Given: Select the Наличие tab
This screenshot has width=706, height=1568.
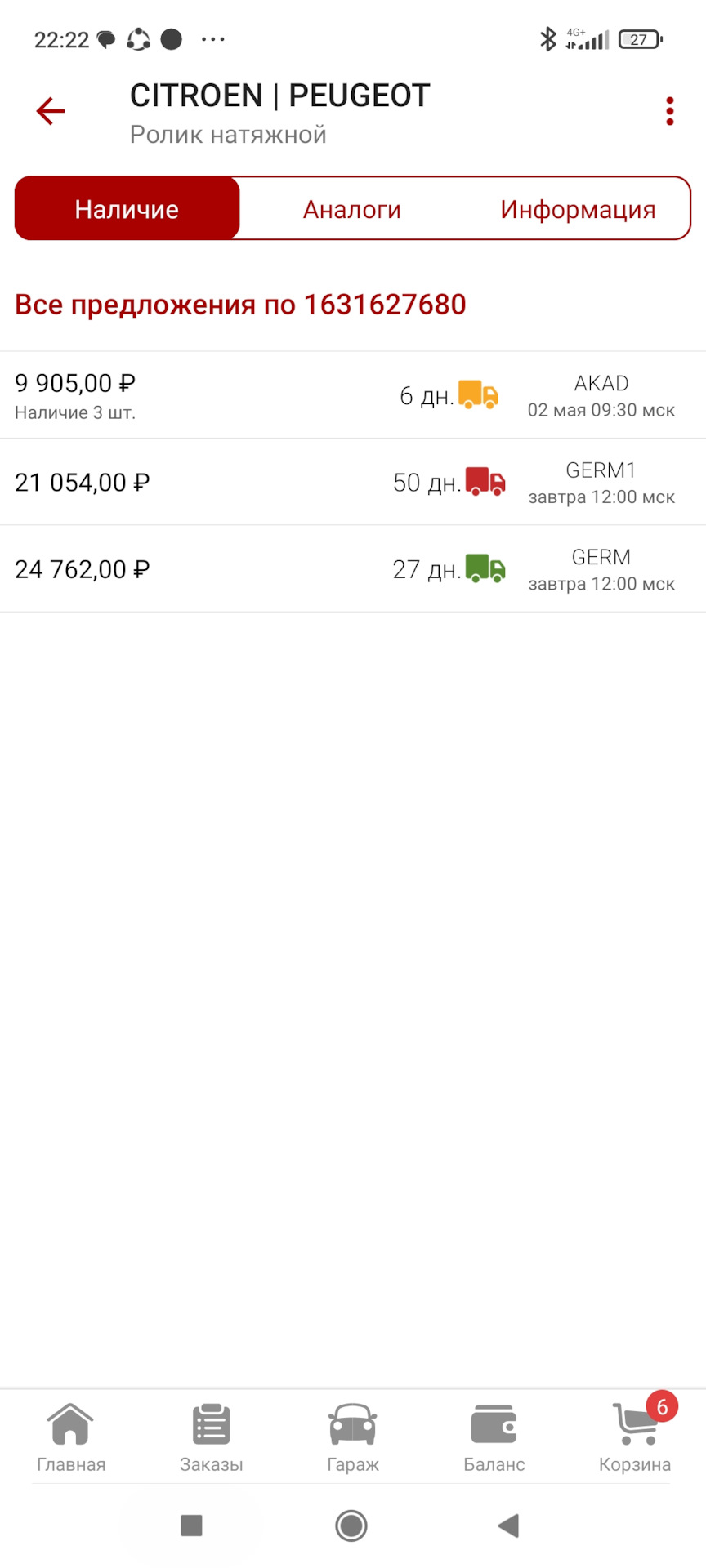Looking at the screenshot, I should tap(127, 209).
